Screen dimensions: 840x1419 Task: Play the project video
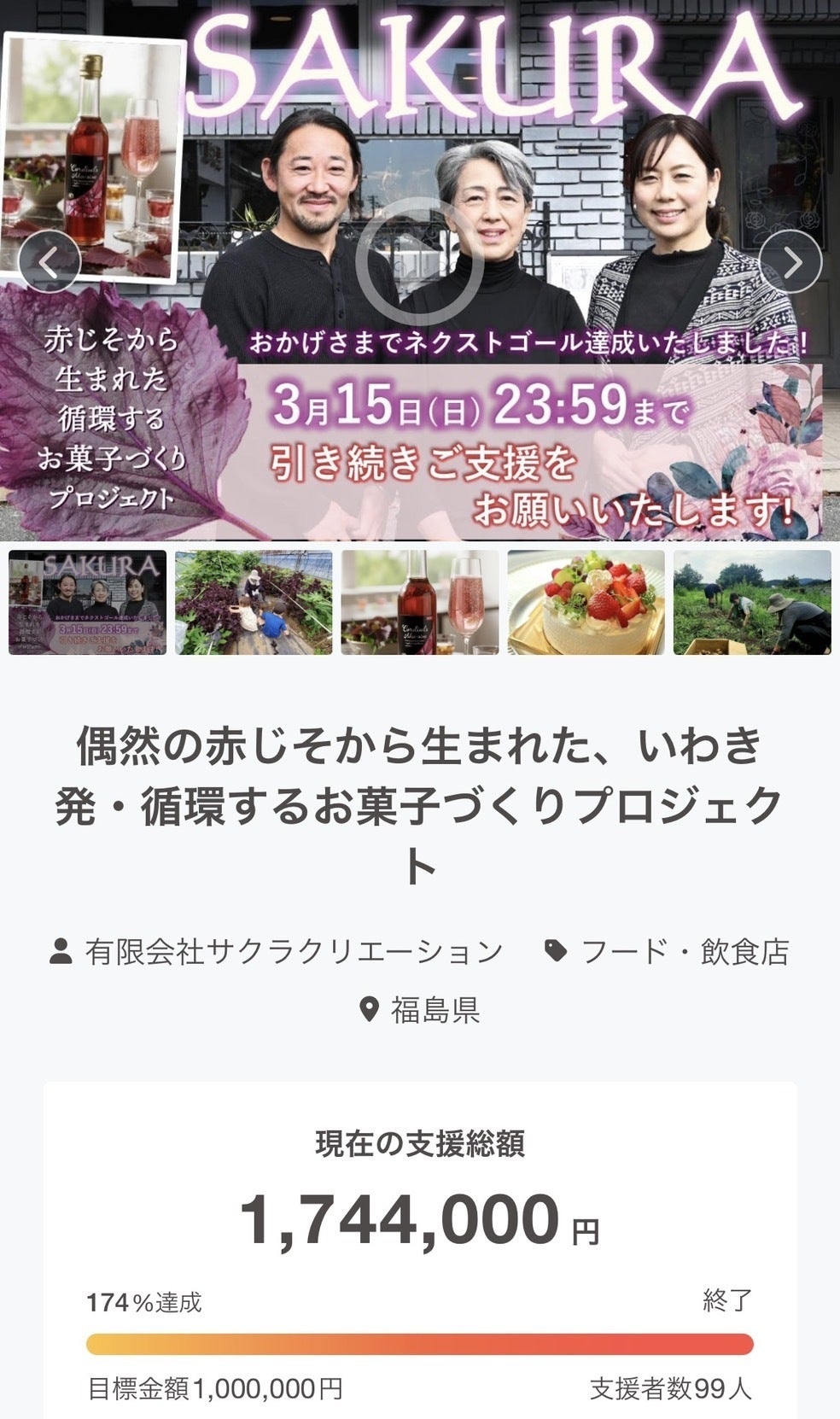coord(419,262)
